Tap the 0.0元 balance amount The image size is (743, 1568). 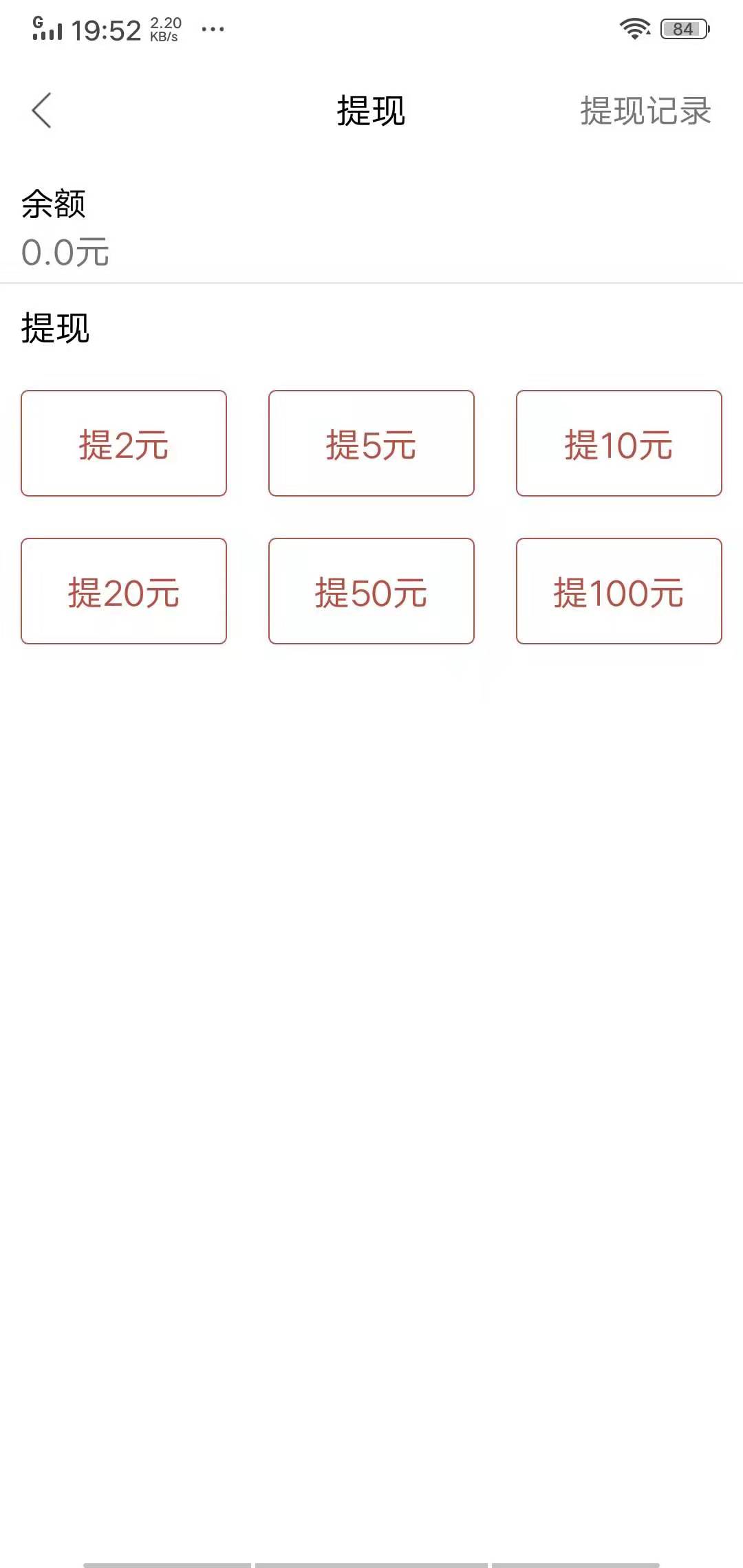click(x=65, y=252)
